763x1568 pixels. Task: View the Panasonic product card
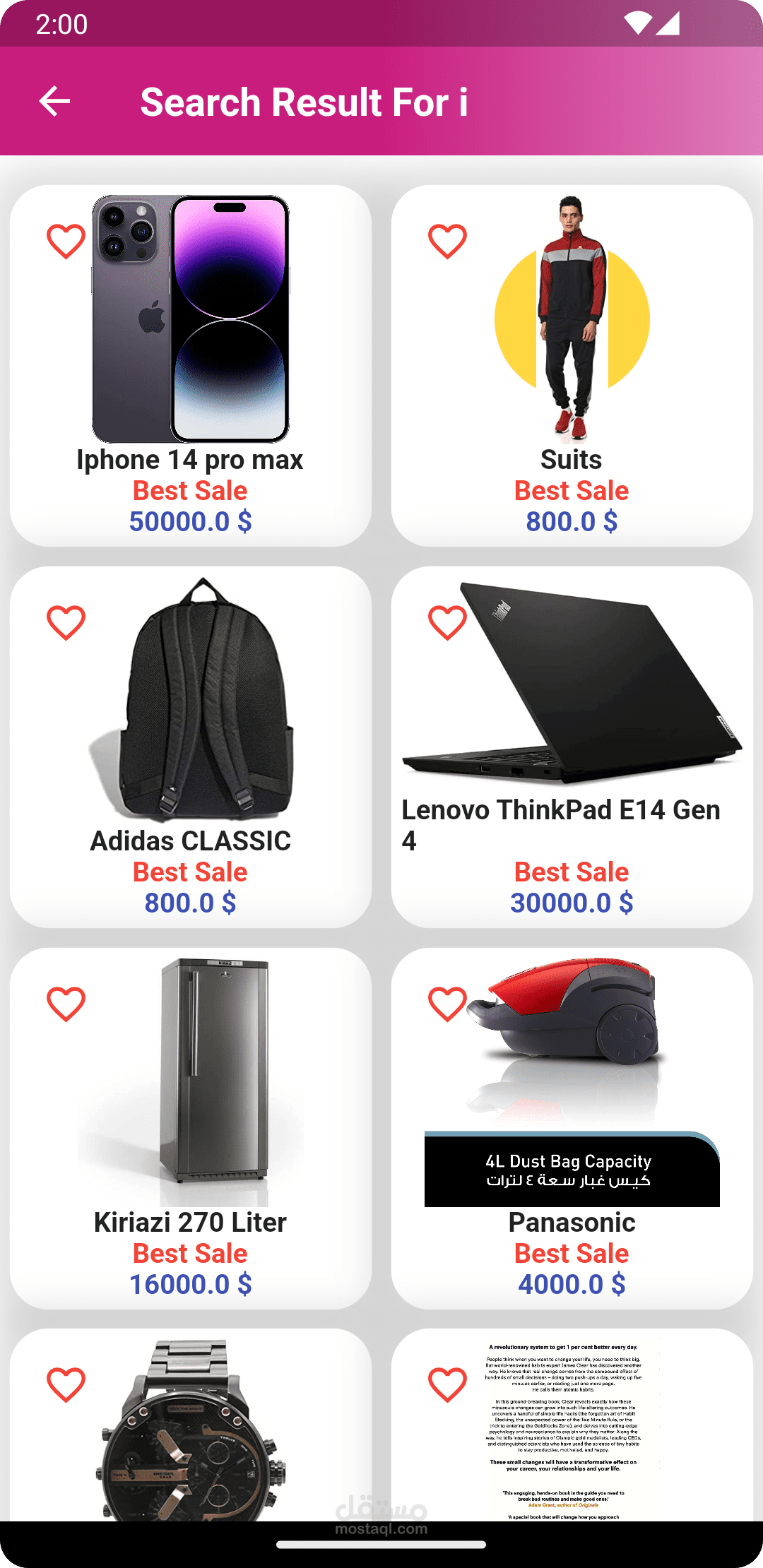tap(572, 1129)
